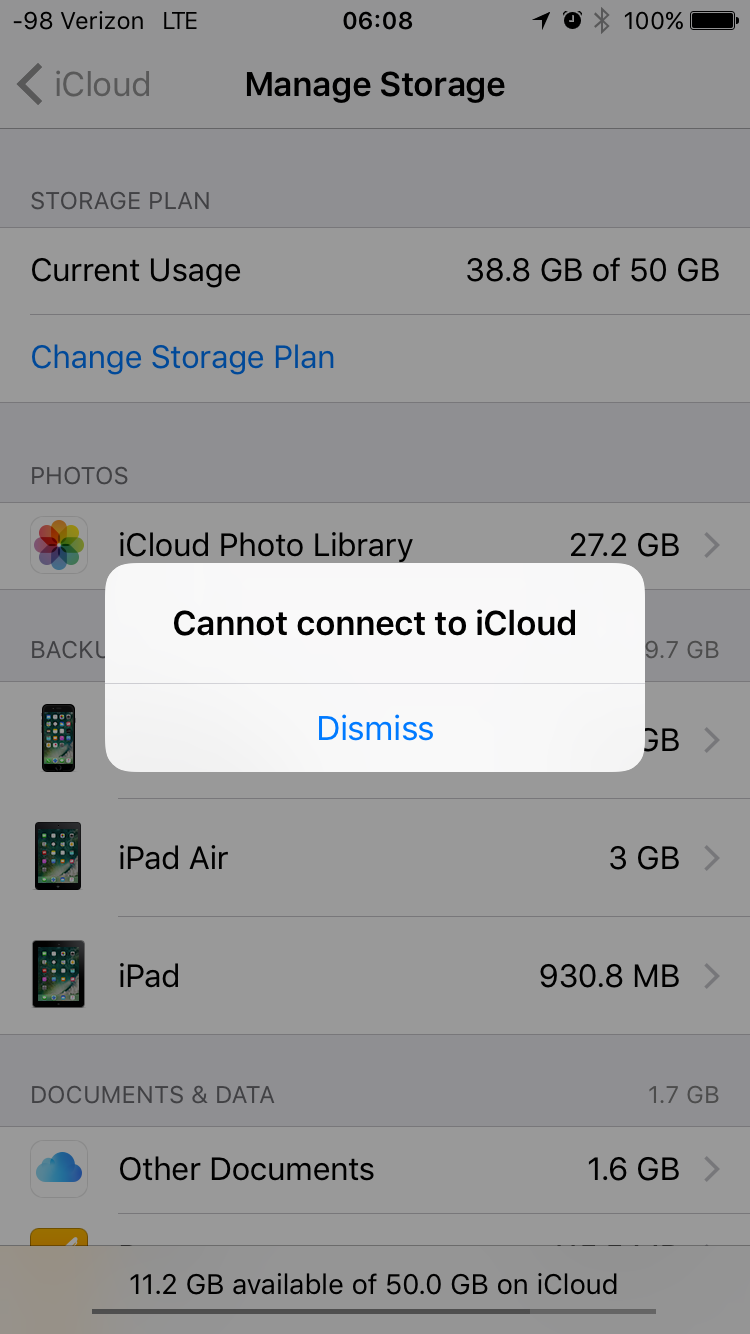Open iCloud Photo Library storage details

tap(375, 545)
